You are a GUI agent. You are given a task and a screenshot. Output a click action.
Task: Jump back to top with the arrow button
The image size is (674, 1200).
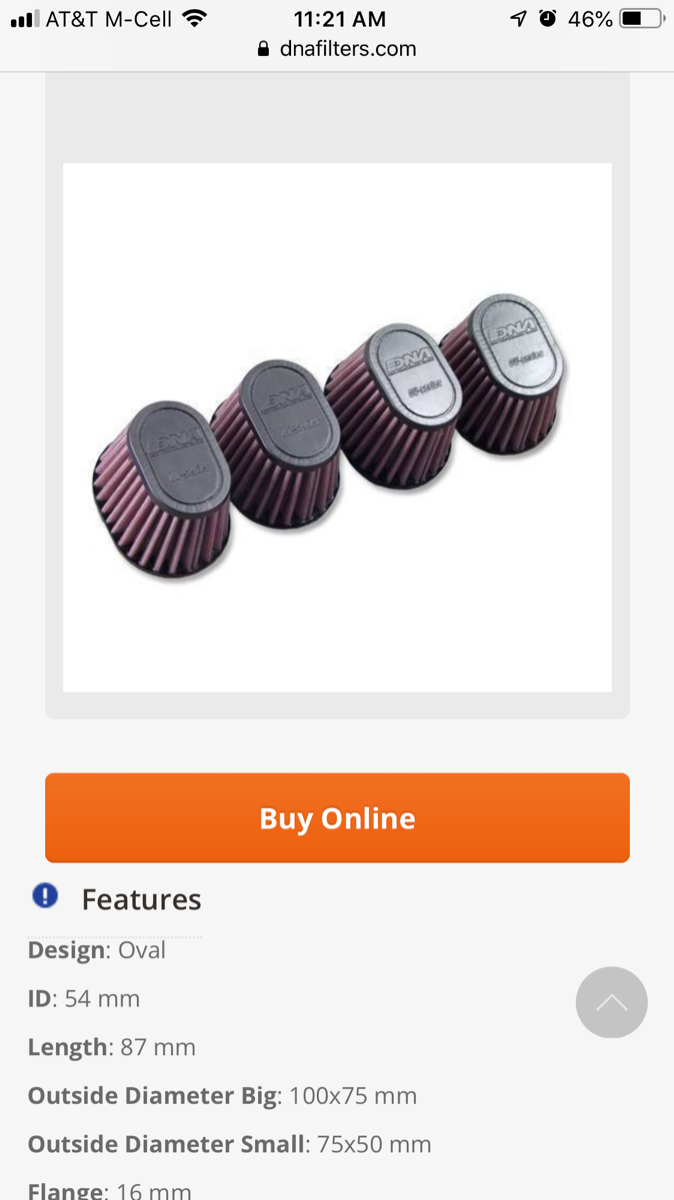pyautogui.click(x=612, y=1002)
